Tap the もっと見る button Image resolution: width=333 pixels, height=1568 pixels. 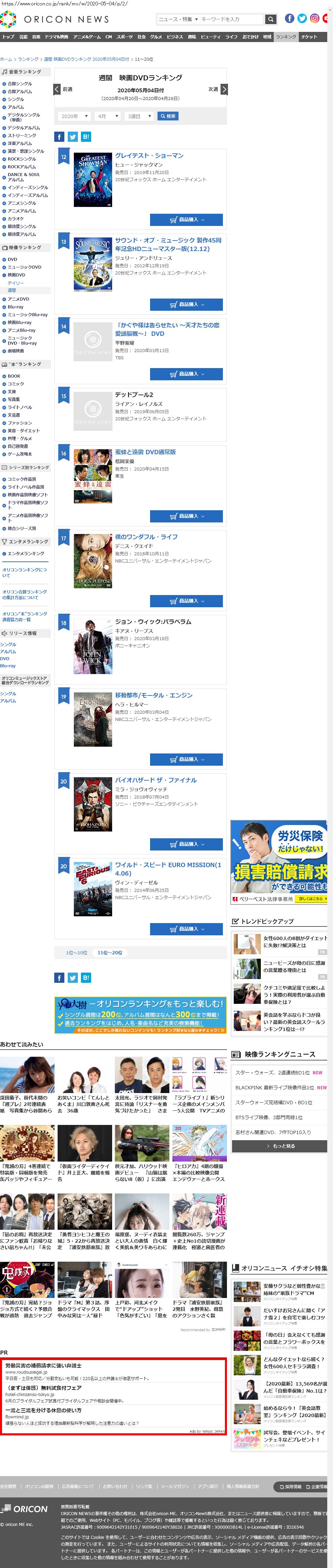point(279,1146)
